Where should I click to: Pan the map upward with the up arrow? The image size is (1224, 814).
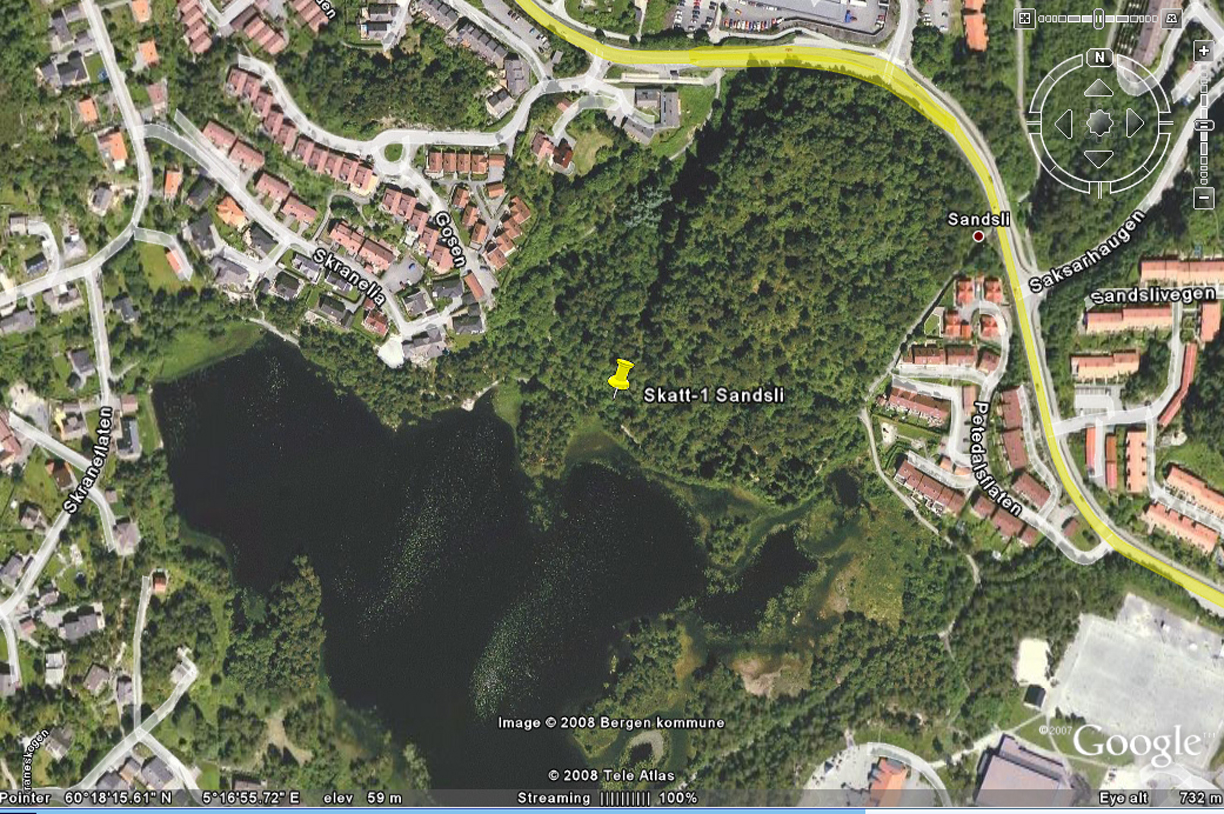point(1099,89)
